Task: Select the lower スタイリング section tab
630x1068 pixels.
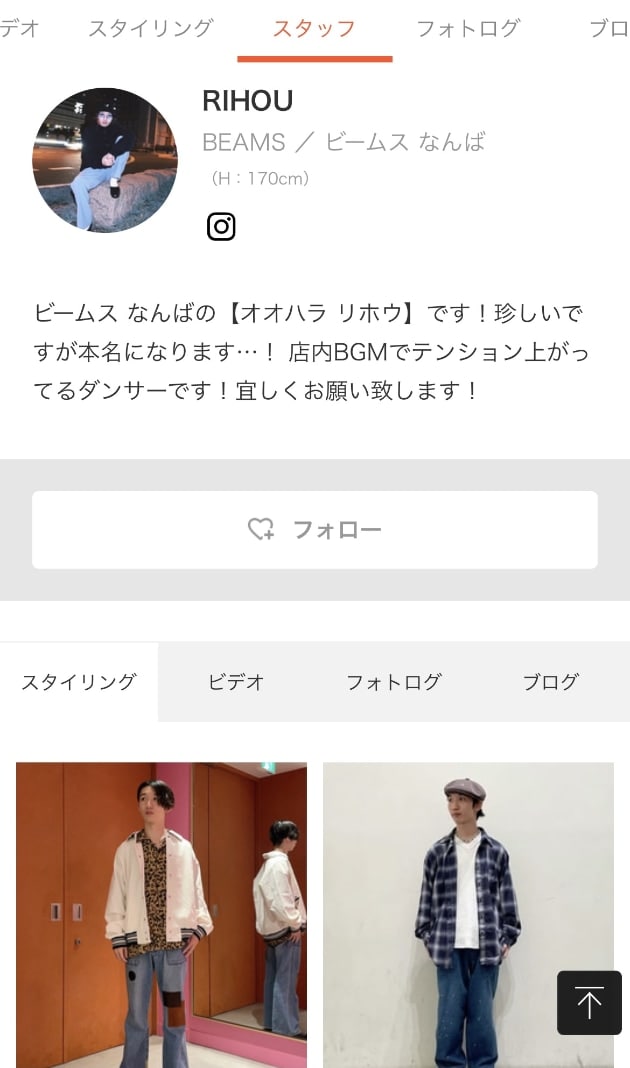Action: [x=79, y=682]
